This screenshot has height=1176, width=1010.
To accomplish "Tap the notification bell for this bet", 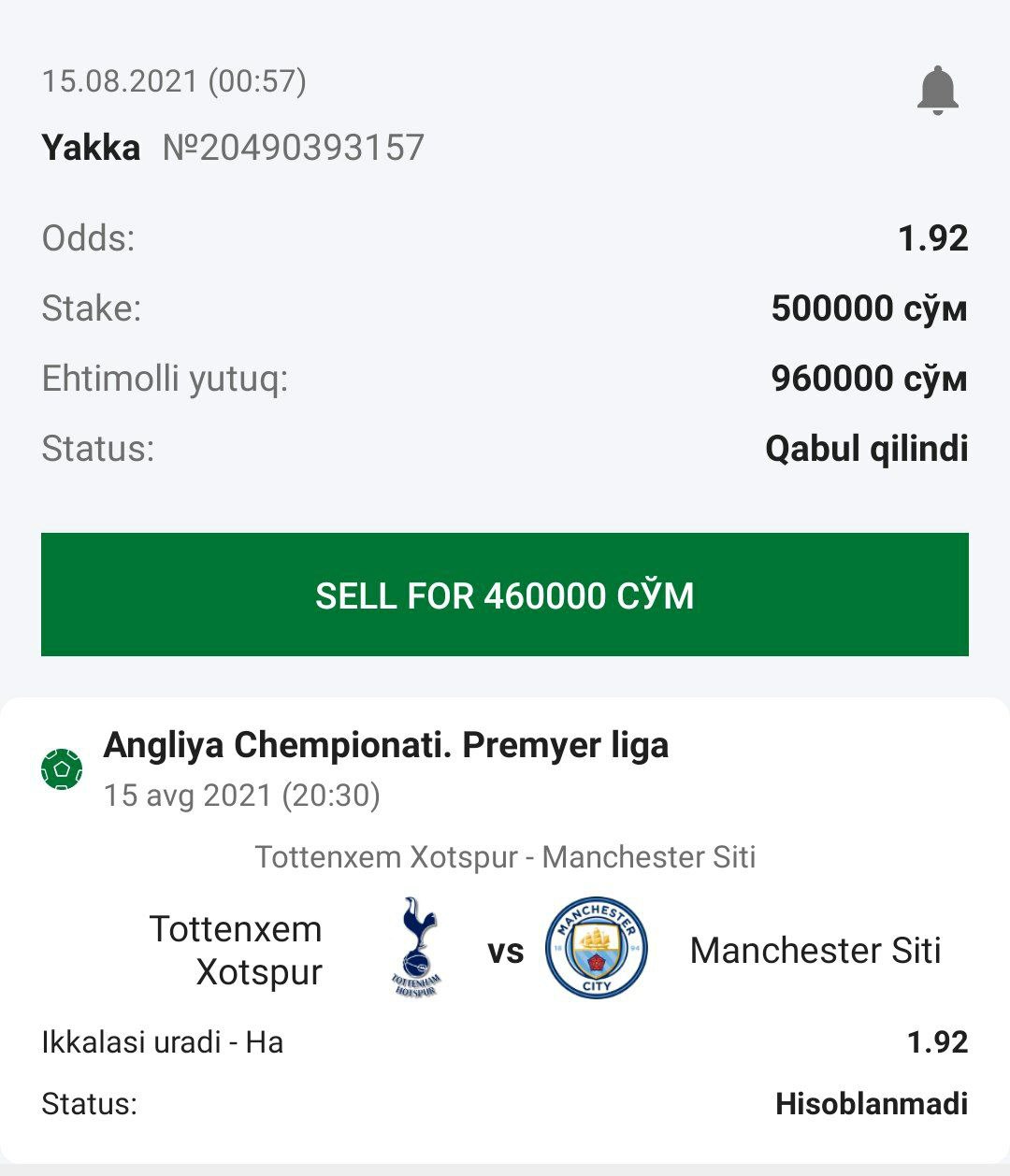I will pos(937,91).
